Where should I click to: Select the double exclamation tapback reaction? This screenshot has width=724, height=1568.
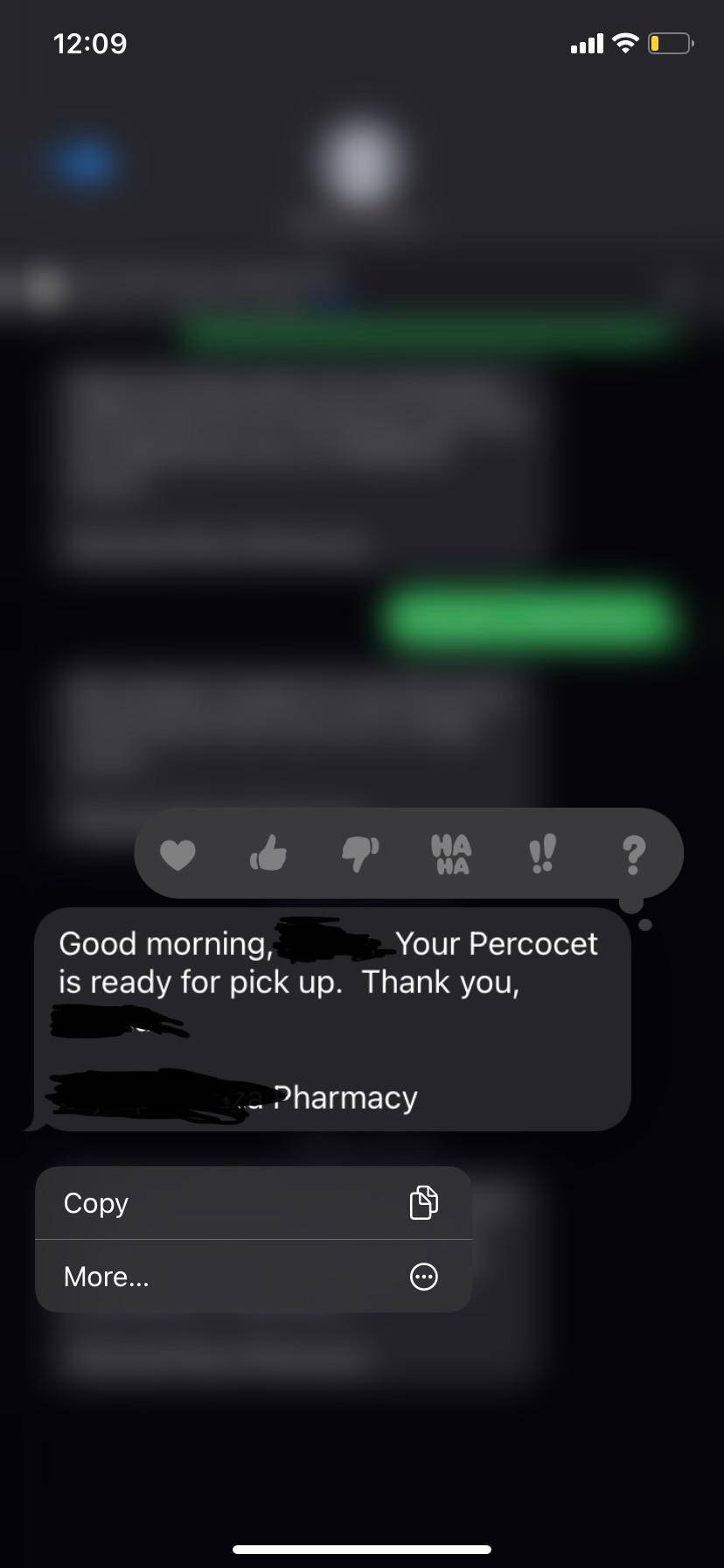click(543, 853)
